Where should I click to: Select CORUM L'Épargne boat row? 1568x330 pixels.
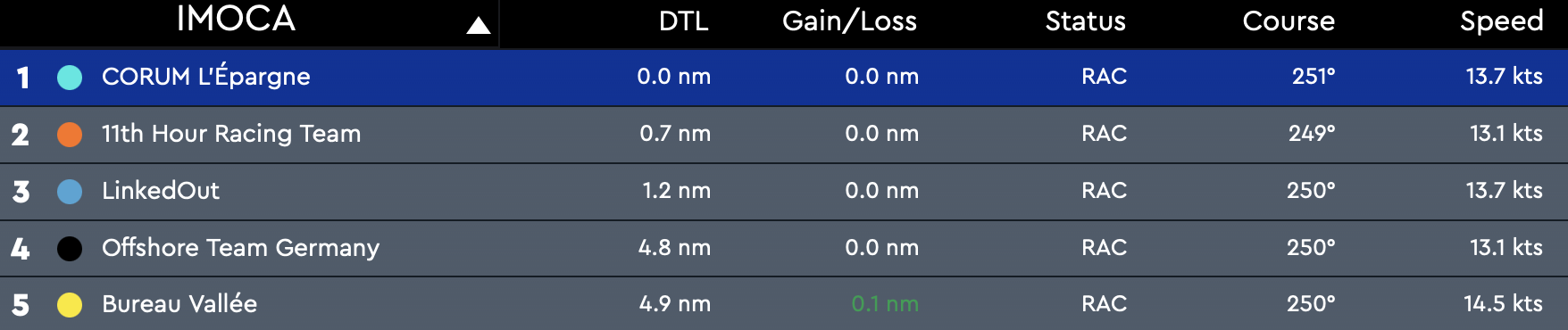784,78
